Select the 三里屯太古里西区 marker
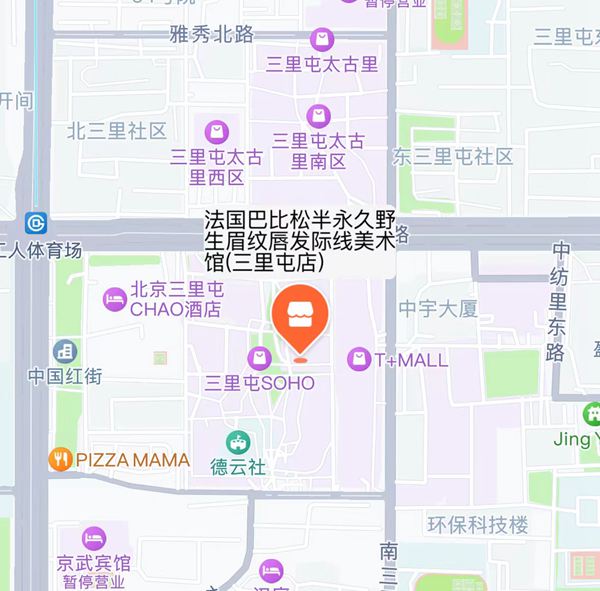This screenshot has width=600, height=591. coord(217,131)
